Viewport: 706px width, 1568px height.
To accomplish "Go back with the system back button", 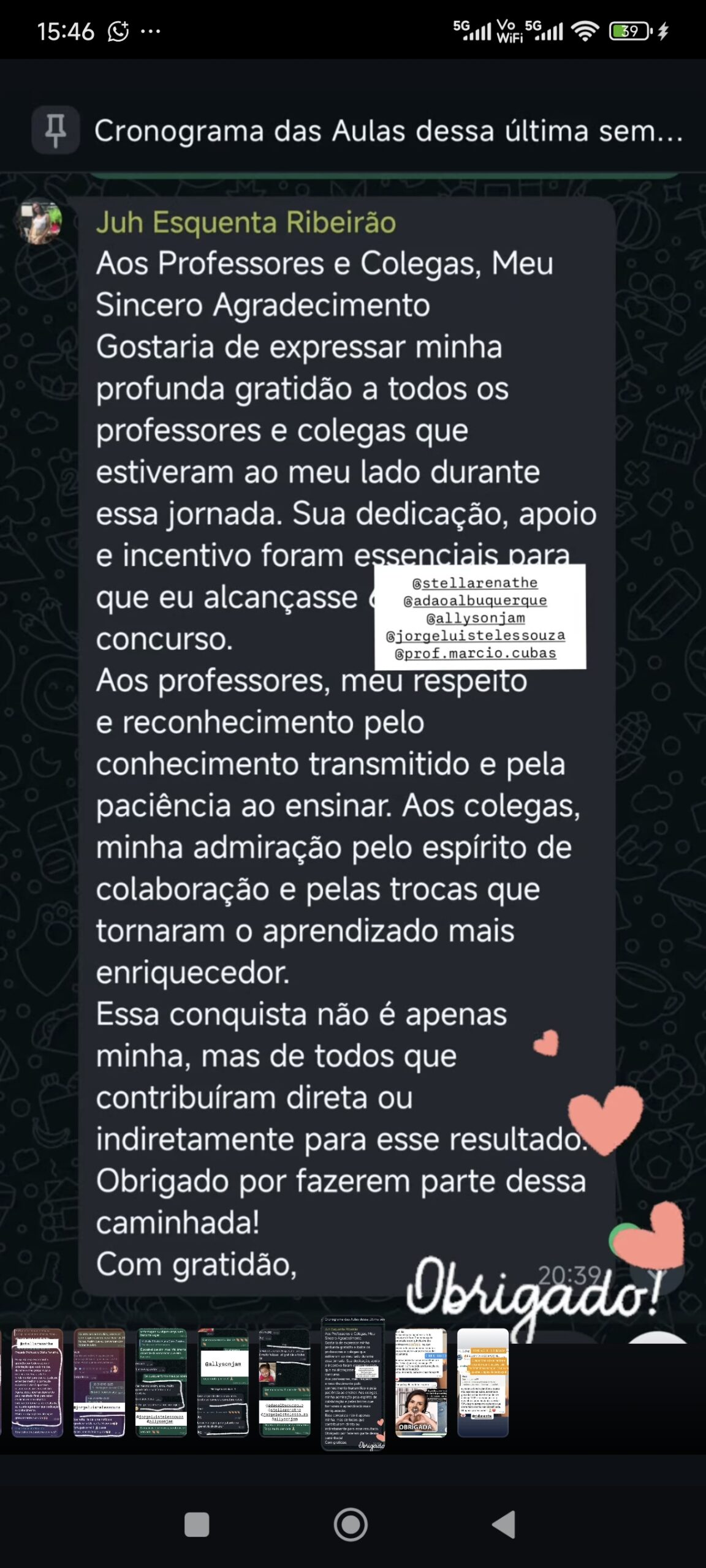I will 504,1525.
